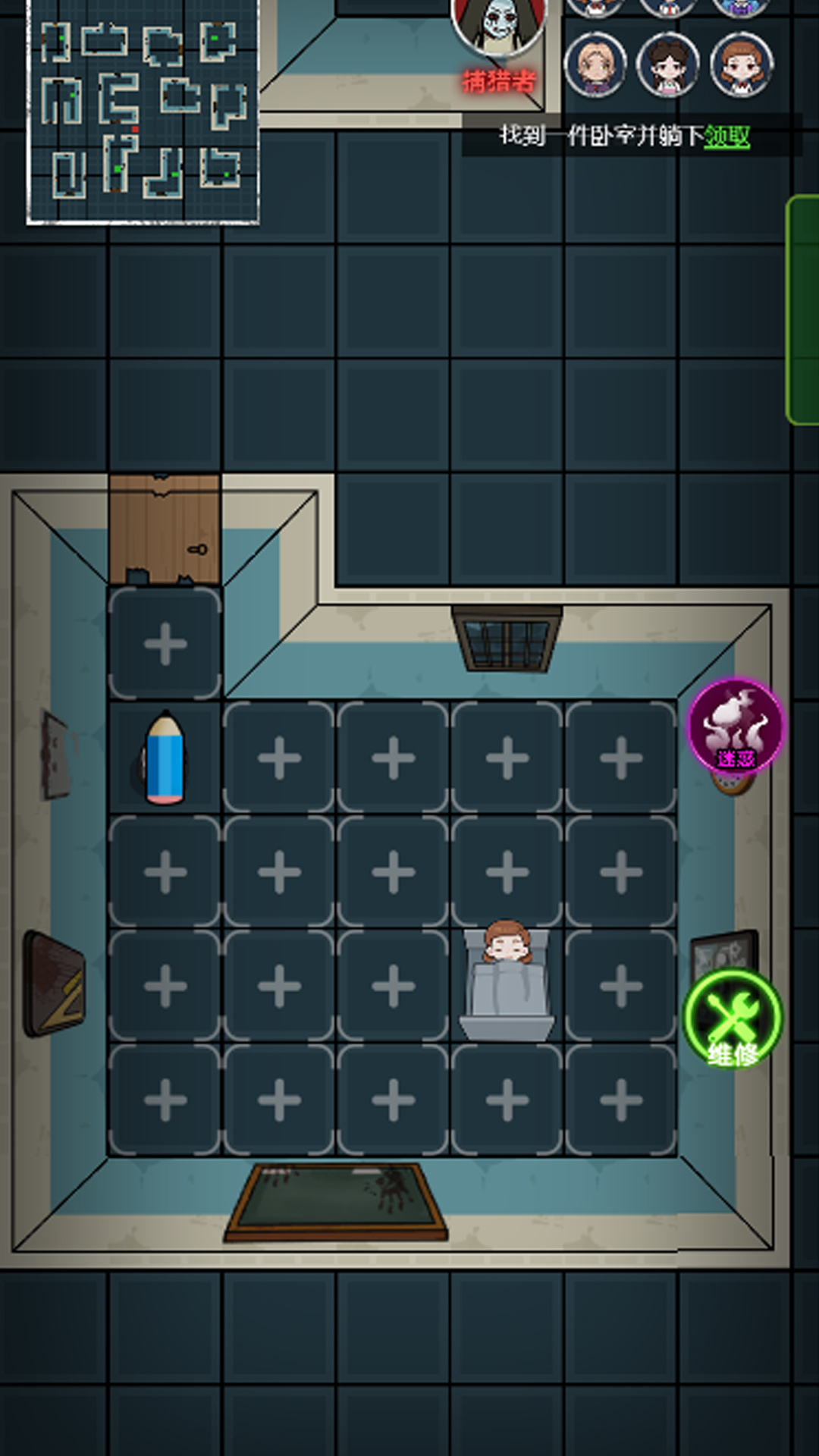Image resolution: width=819 pixels, height=1456 pixels.
Task: Open the minimap of rooms
Action: point(143,111)
